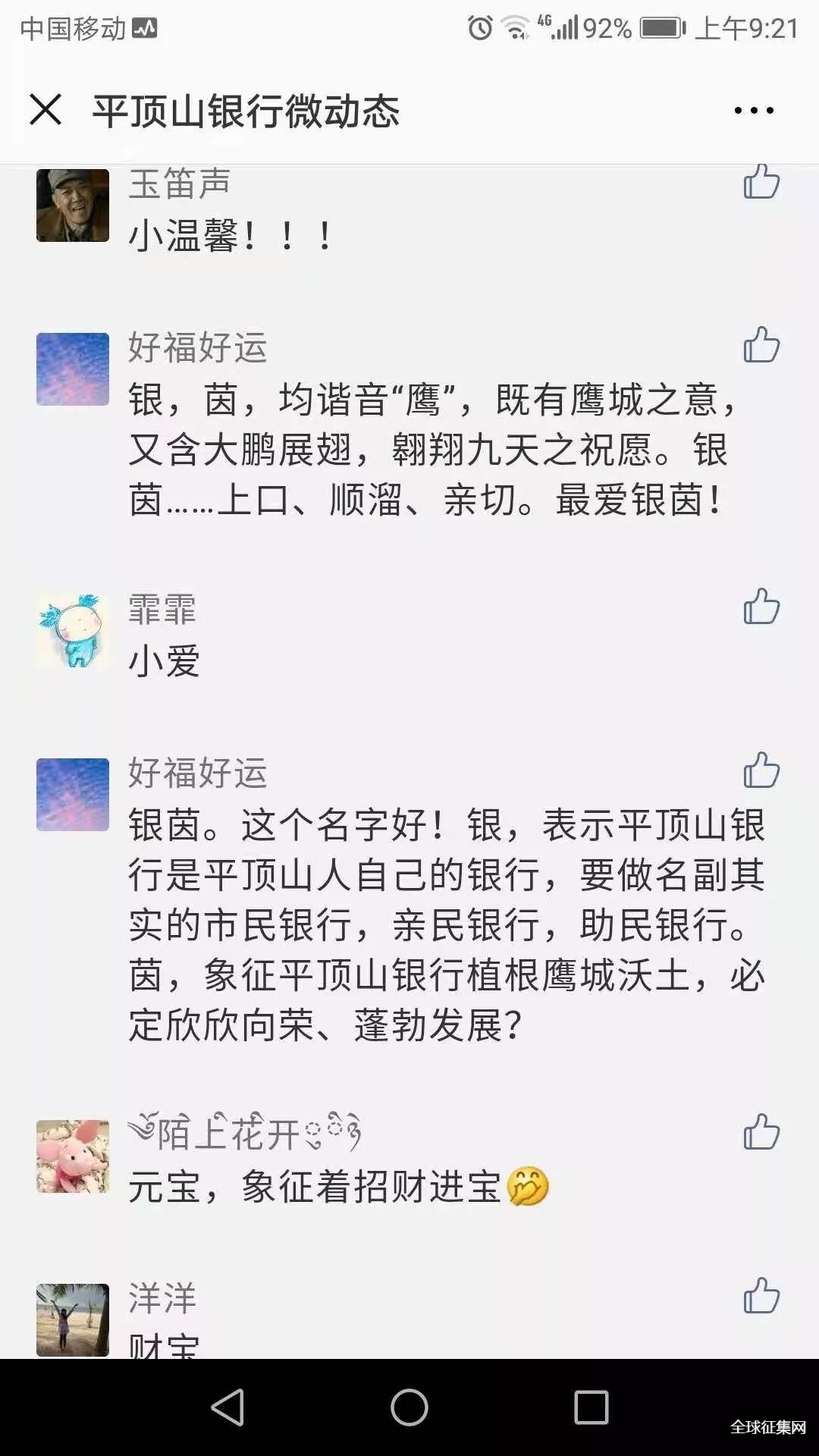Viewport: 819px width, 1456px height.
Task: Return to the home screen
Action: click(409, 1407)
